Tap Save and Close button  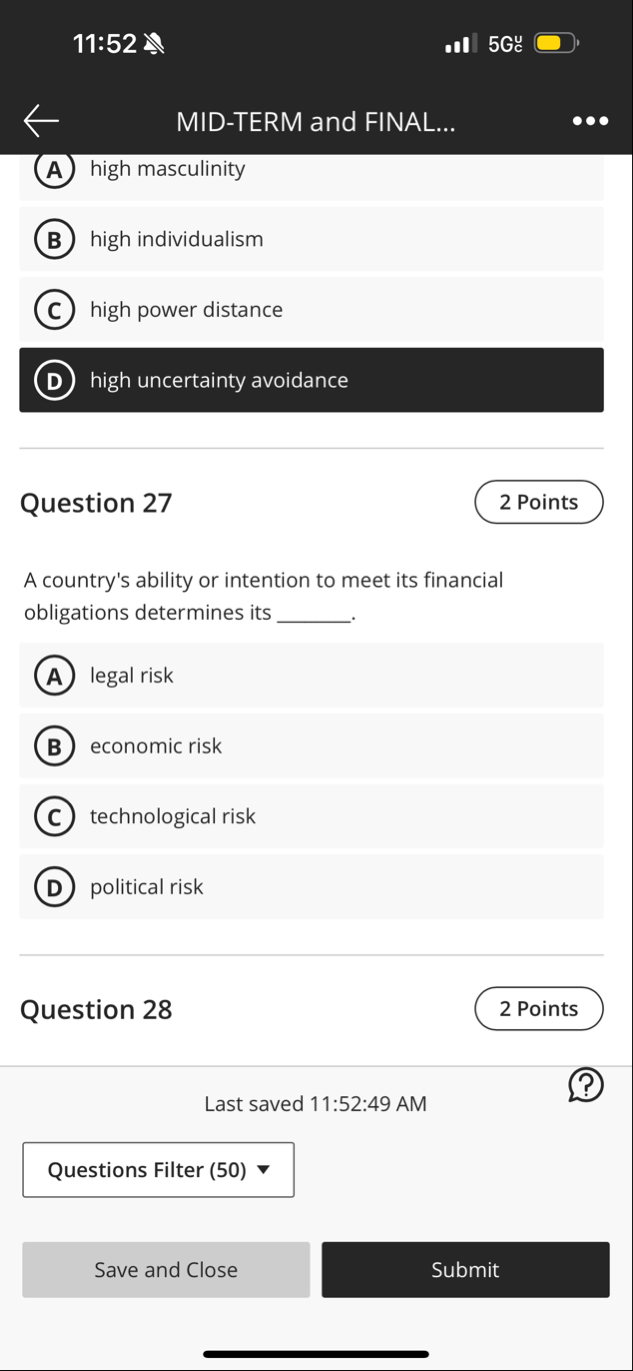166,1270
